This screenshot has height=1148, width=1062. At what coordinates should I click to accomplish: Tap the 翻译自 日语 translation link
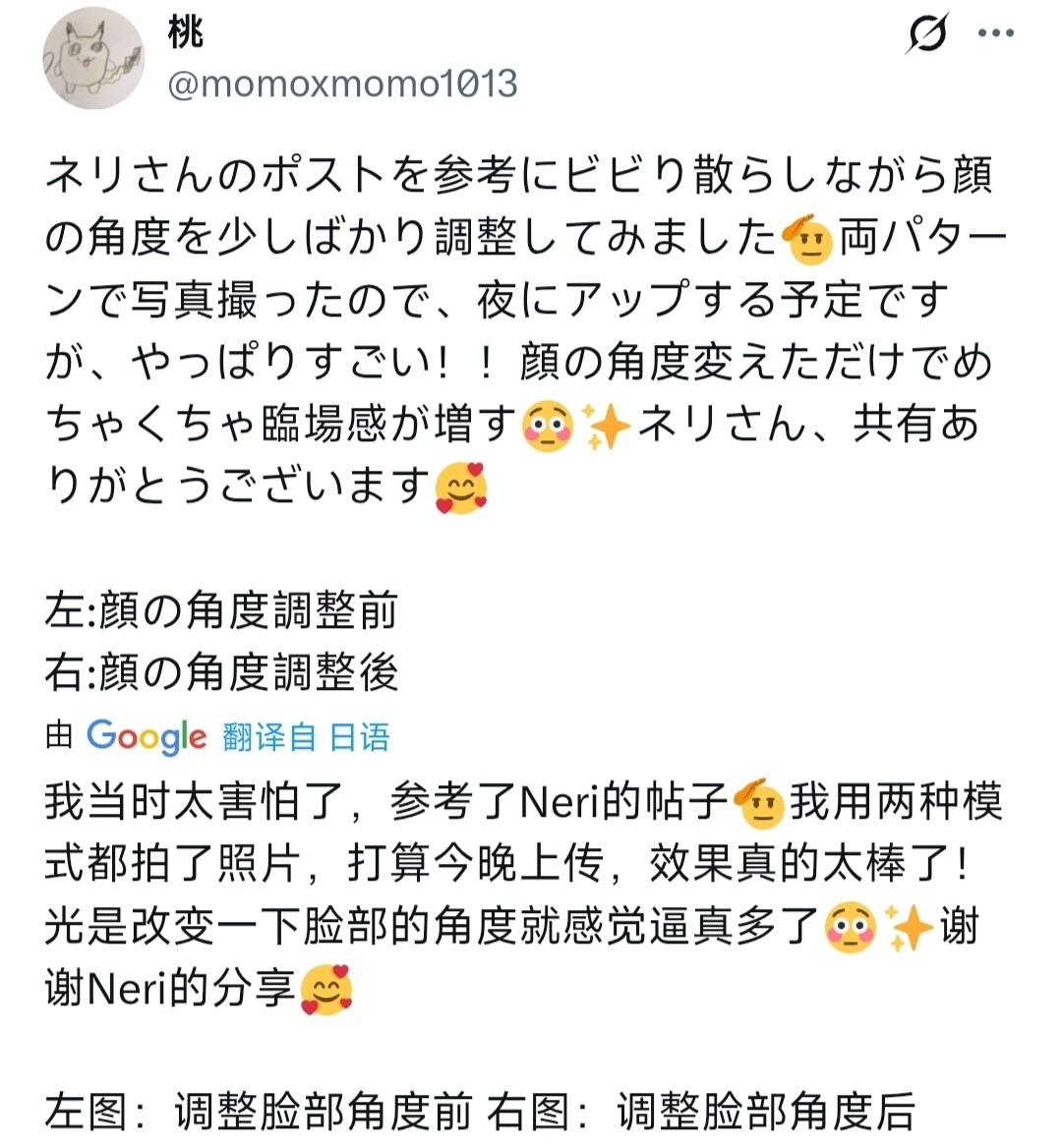pos(306,736)
